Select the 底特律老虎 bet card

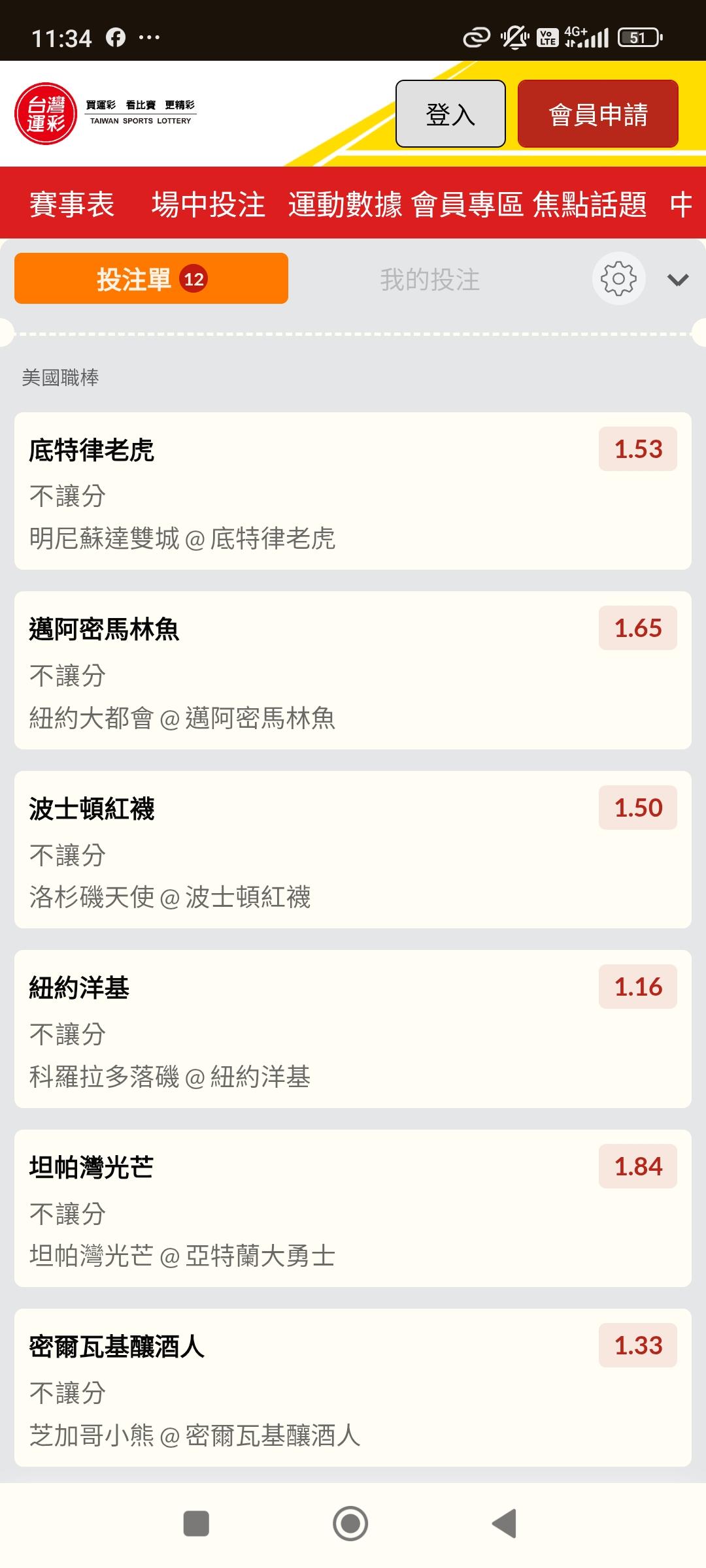[353, 491]
